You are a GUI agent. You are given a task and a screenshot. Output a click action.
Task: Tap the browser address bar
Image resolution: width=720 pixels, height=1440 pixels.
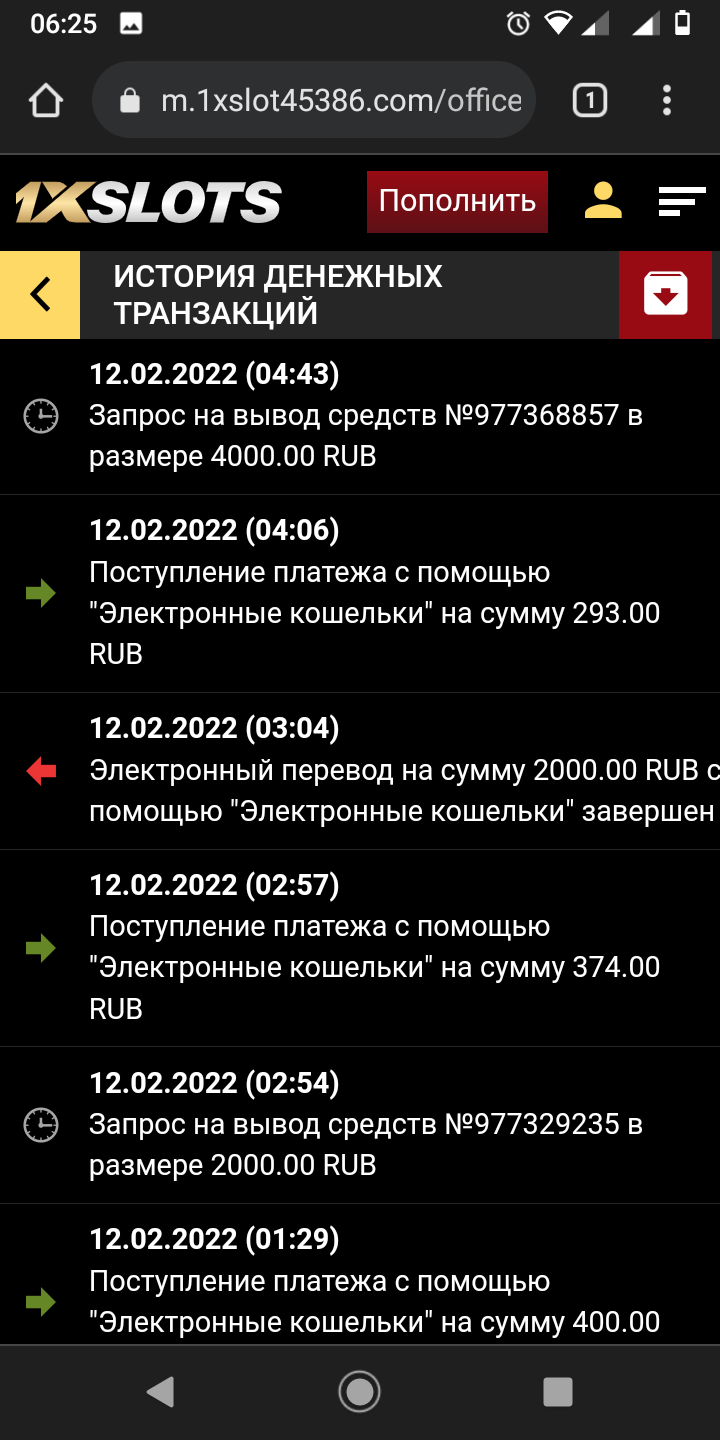tap(313, 100)
